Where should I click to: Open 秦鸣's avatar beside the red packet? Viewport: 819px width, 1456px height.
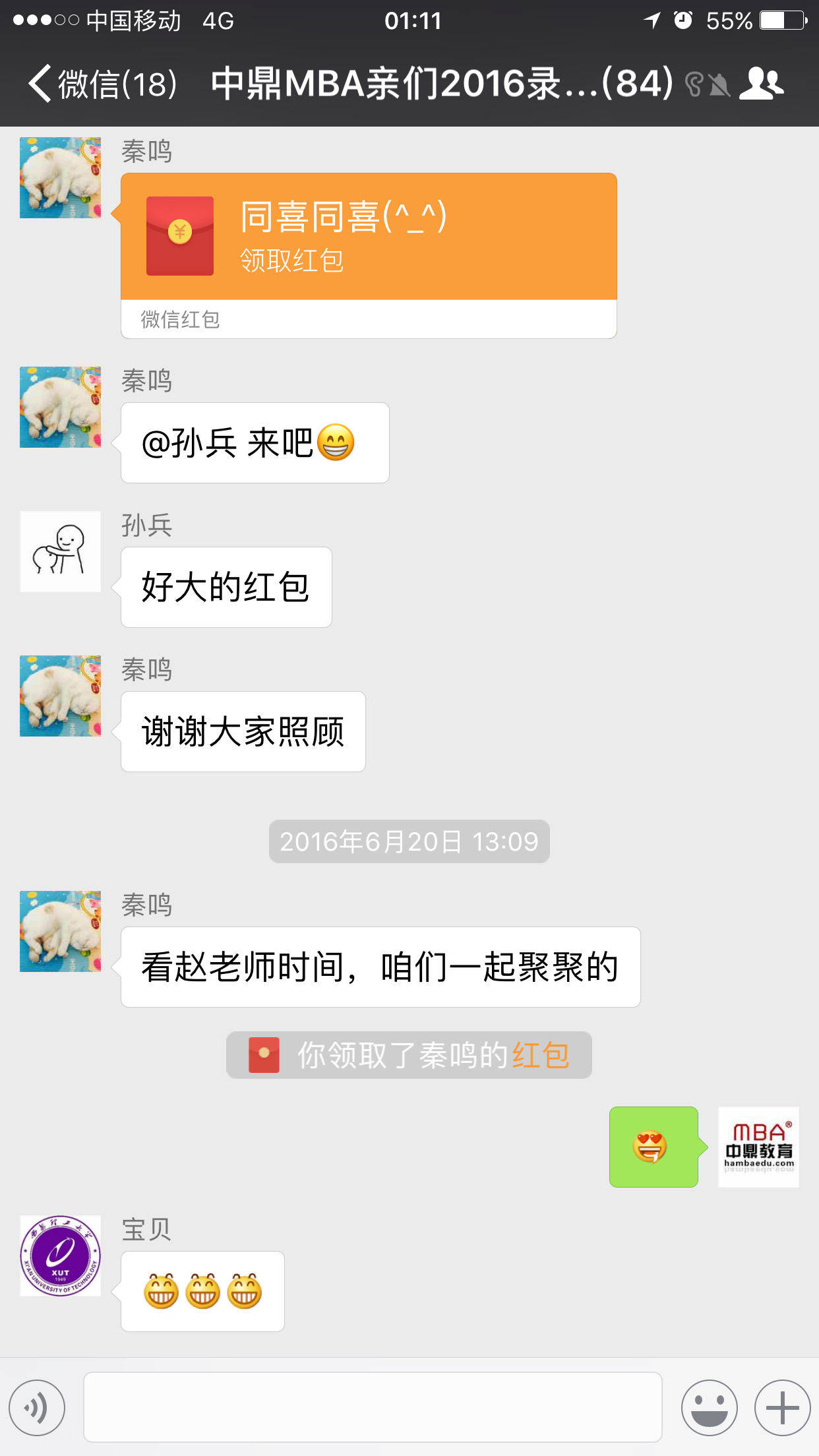coord(60,177)
